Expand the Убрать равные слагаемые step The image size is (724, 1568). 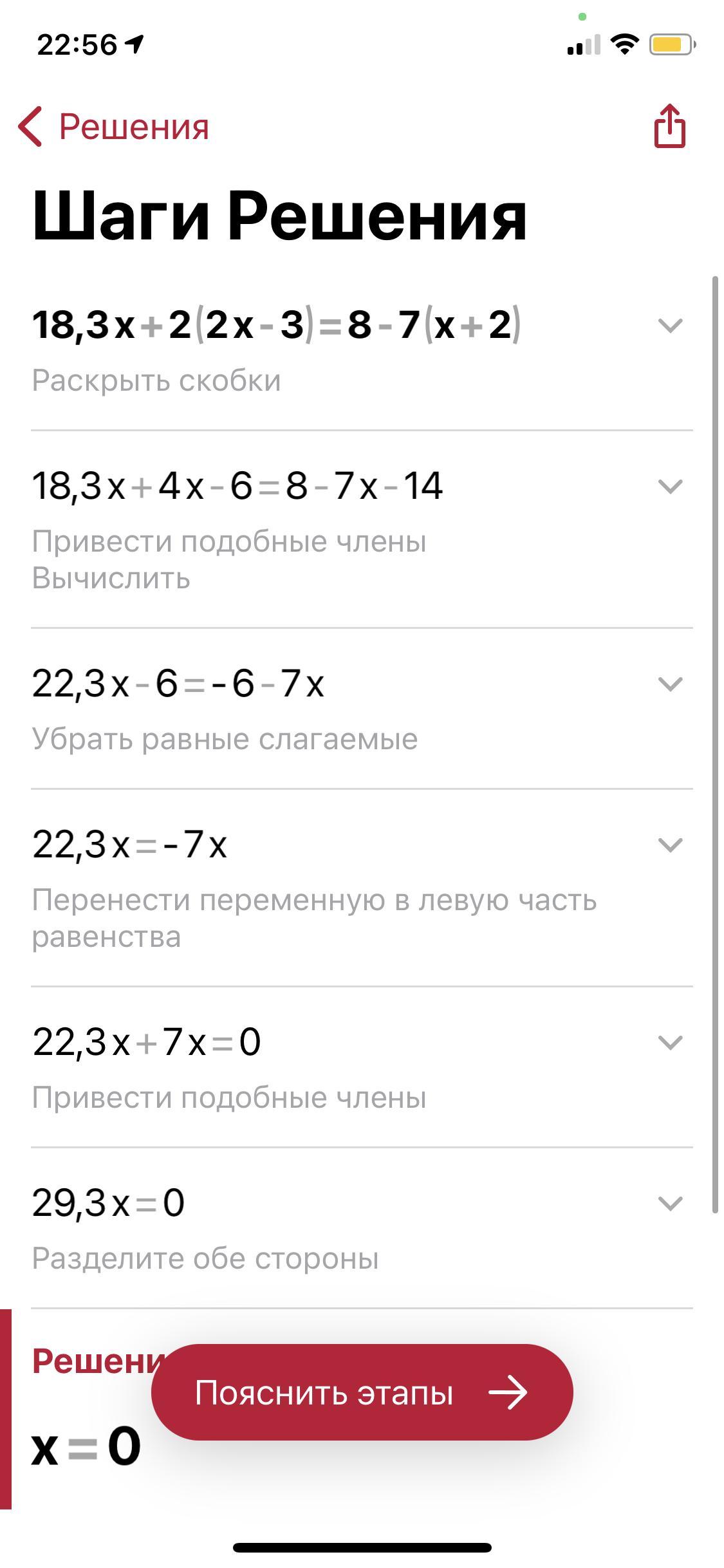670,684
